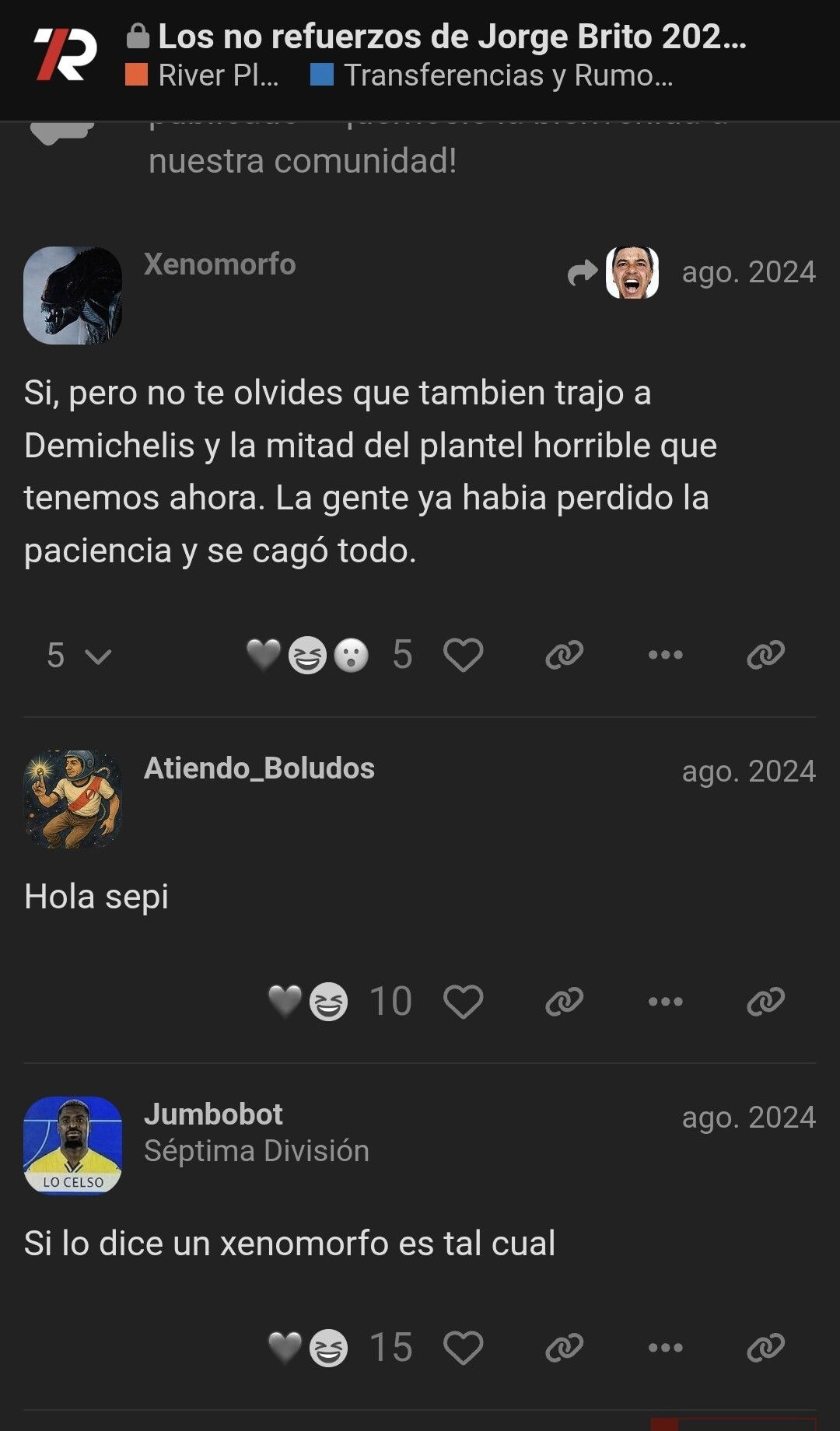
Task: View the 15 reactions on Jumbobot's post
Action: click(340, 1348)
